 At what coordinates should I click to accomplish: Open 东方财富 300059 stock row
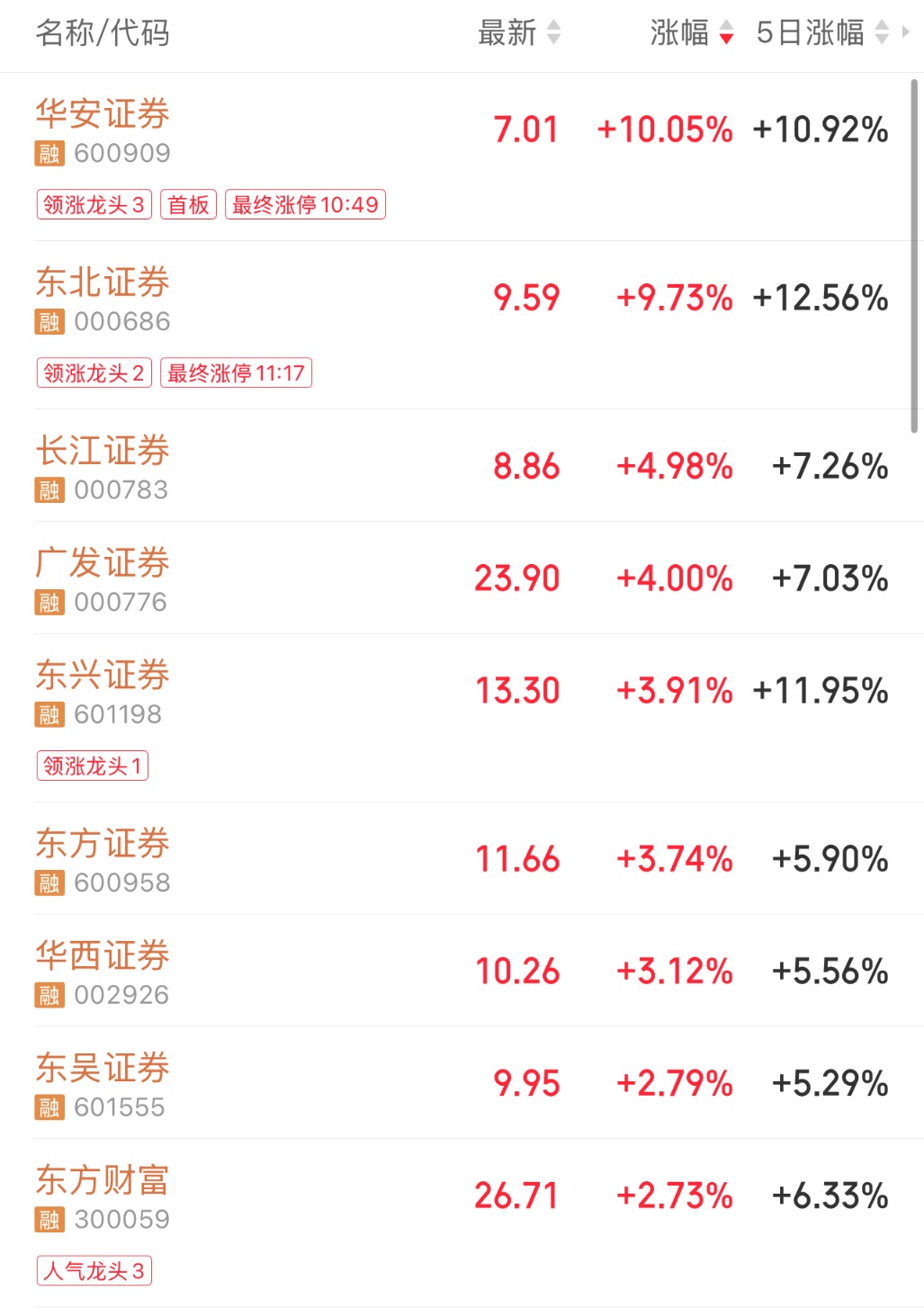[103, 1181]
